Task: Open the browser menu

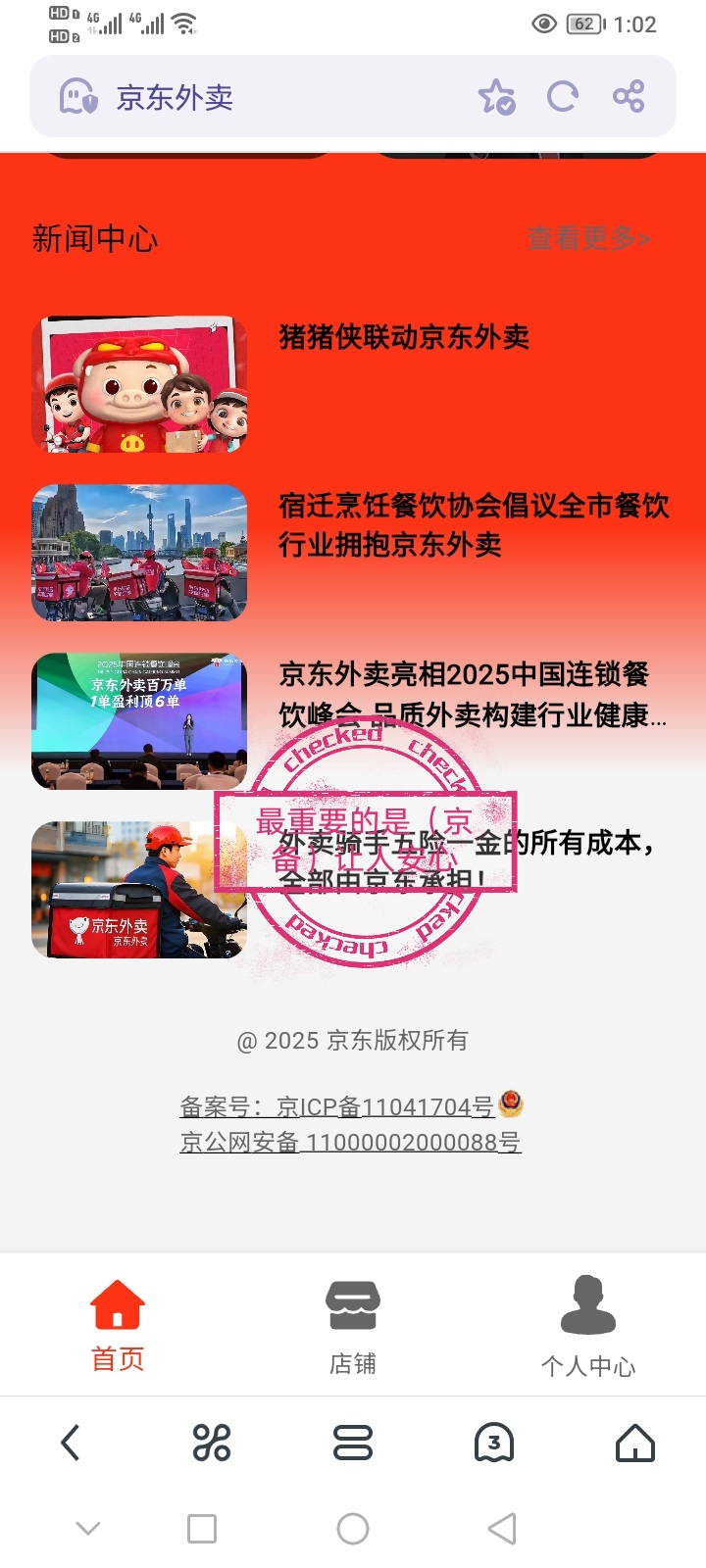Action: pos(353,1443)
